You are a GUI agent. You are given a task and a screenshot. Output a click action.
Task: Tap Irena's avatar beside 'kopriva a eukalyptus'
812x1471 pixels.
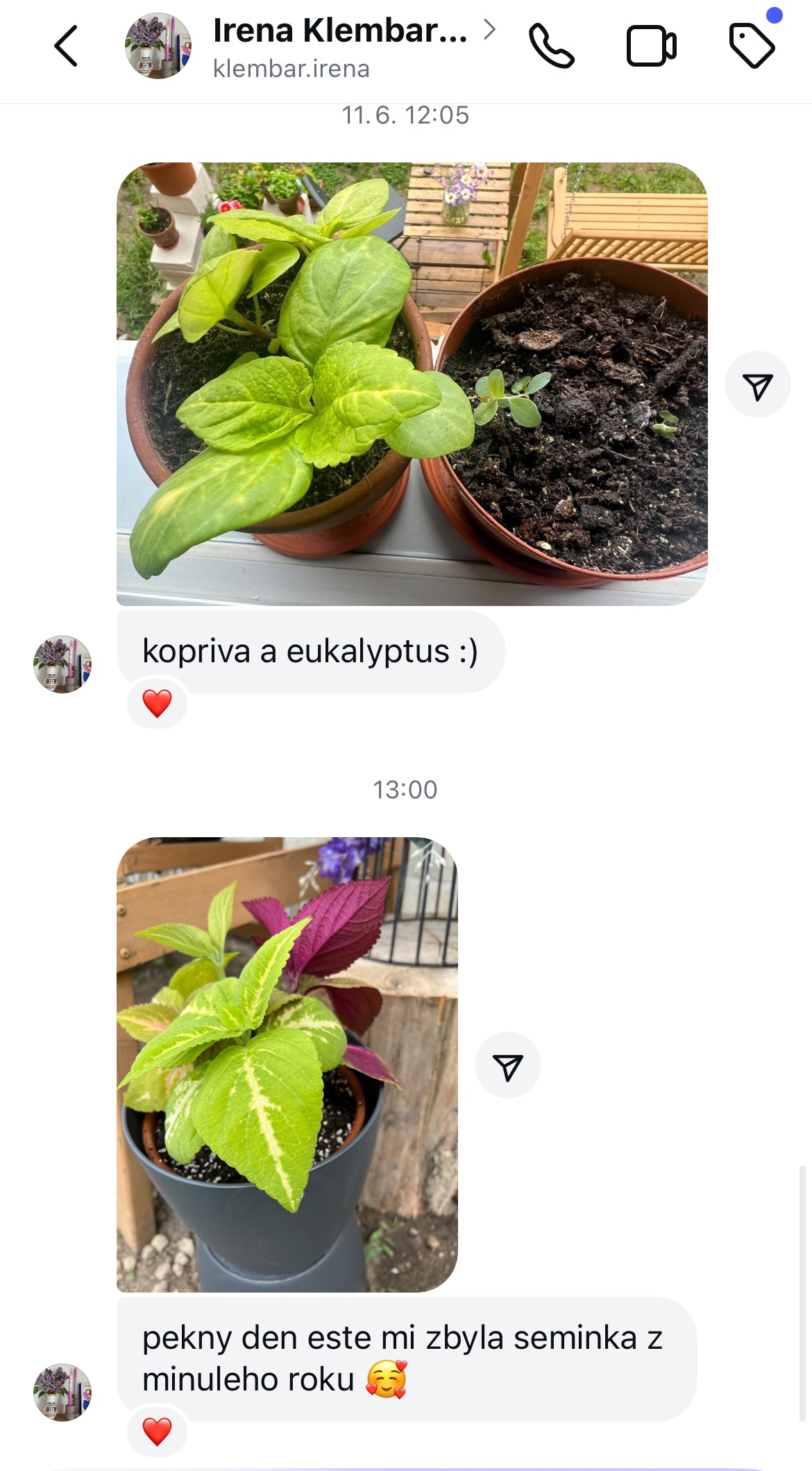coord(62,664)
